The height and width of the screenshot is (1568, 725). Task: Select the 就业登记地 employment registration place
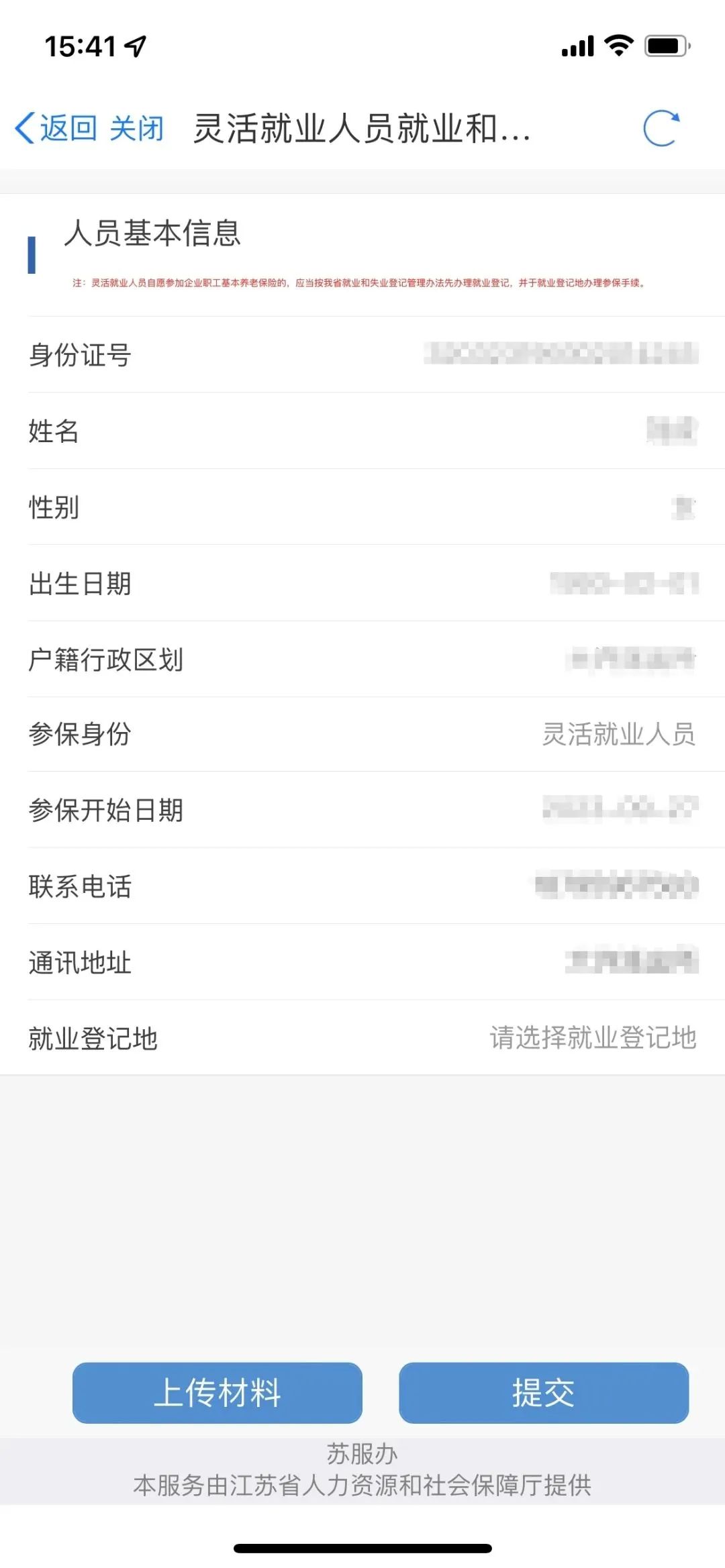tap(592, 1038)
